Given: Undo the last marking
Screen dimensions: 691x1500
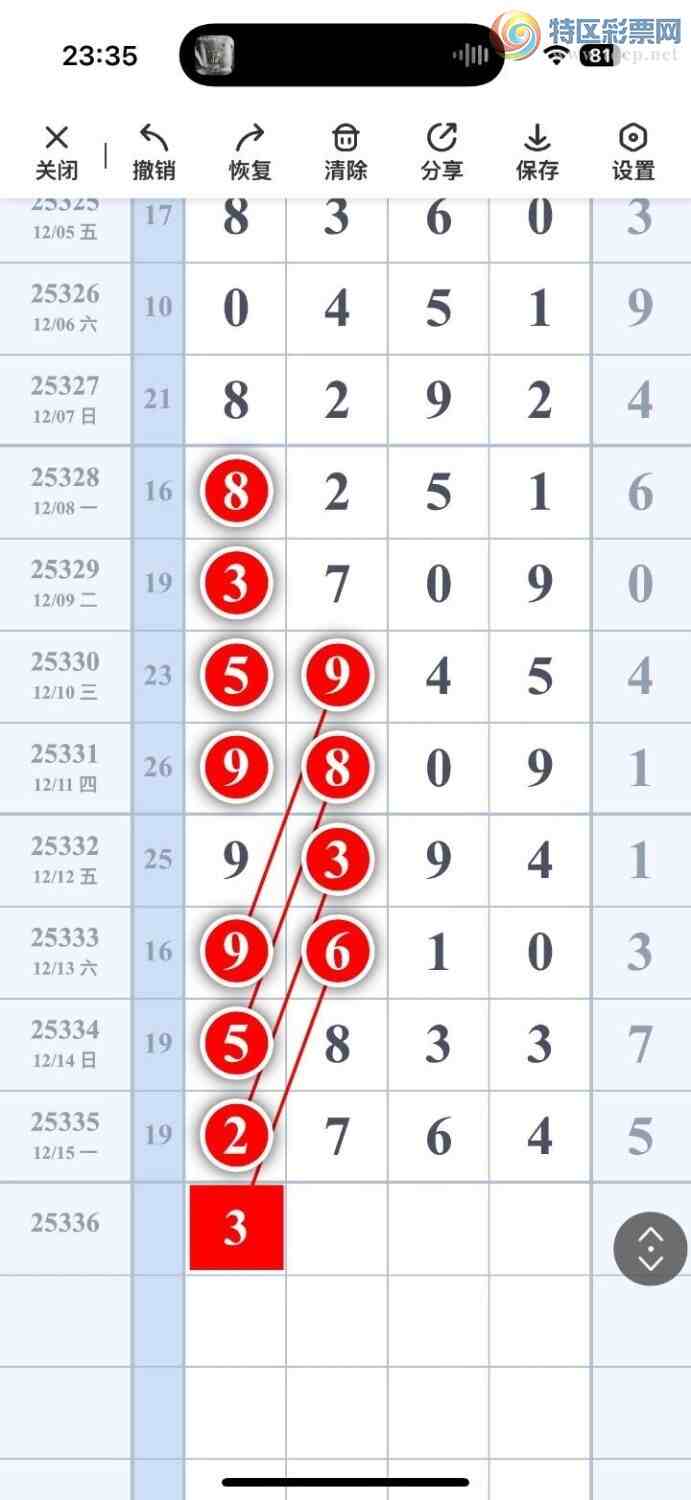Looking at the screenshot, I should tap(153, 152).
